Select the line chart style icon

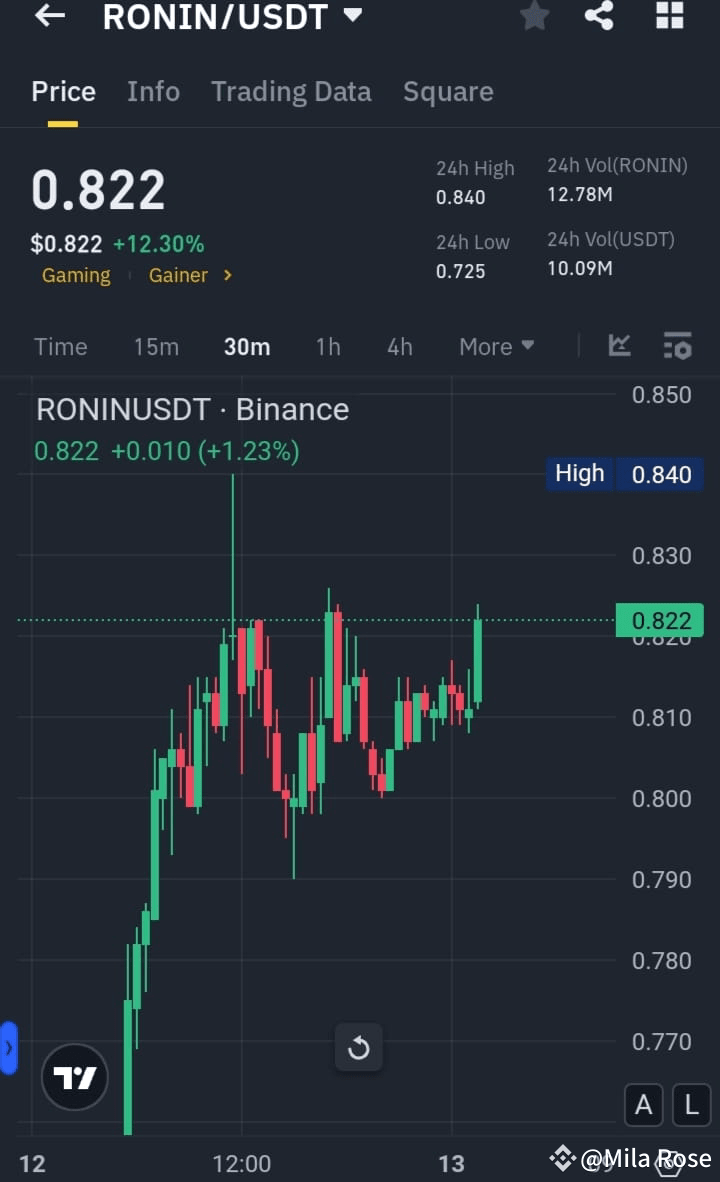619,346
